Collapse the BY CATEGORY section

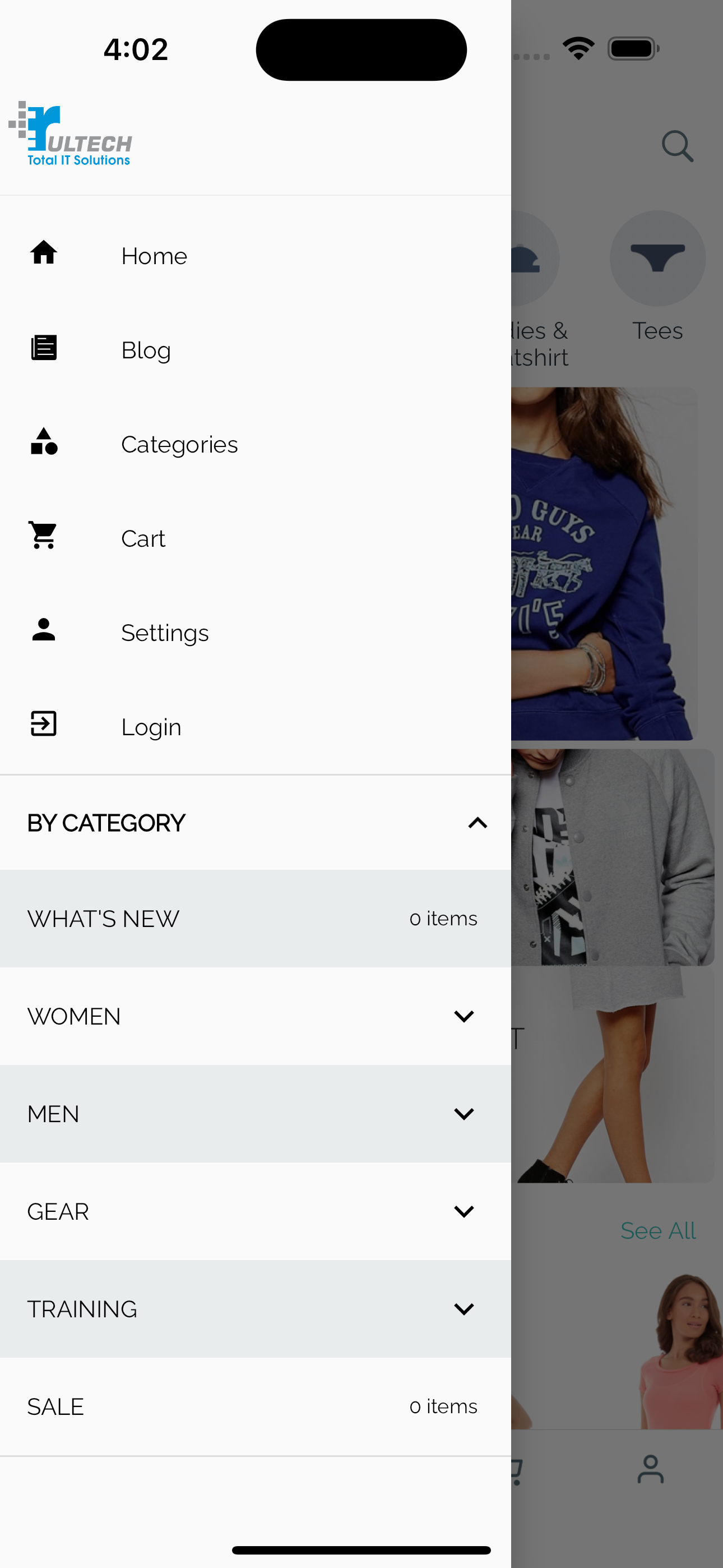click(x=477, y=823)
